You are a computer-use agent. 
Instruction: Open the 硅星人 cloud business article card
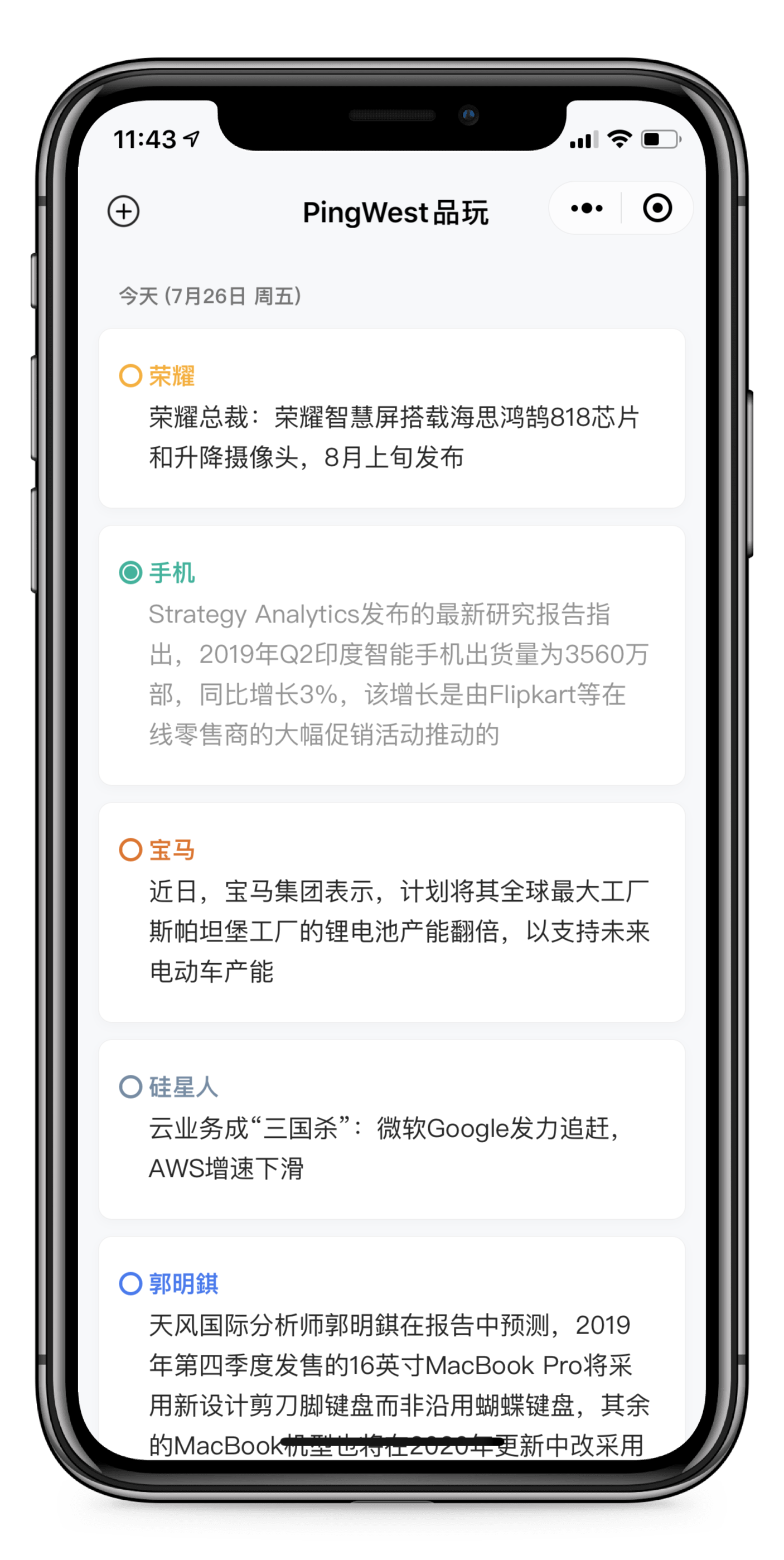(391, 1129)
